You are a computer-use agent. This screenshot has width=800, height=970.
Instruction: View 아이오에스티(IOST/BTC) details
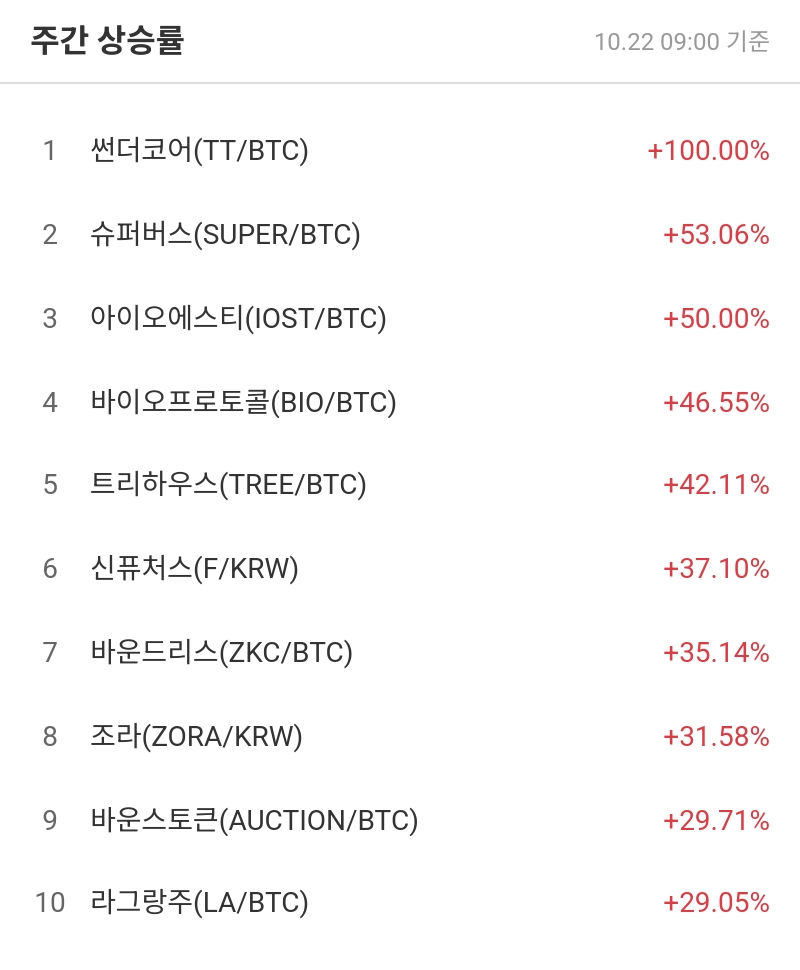pyautogui.click(x=238, y=319)
